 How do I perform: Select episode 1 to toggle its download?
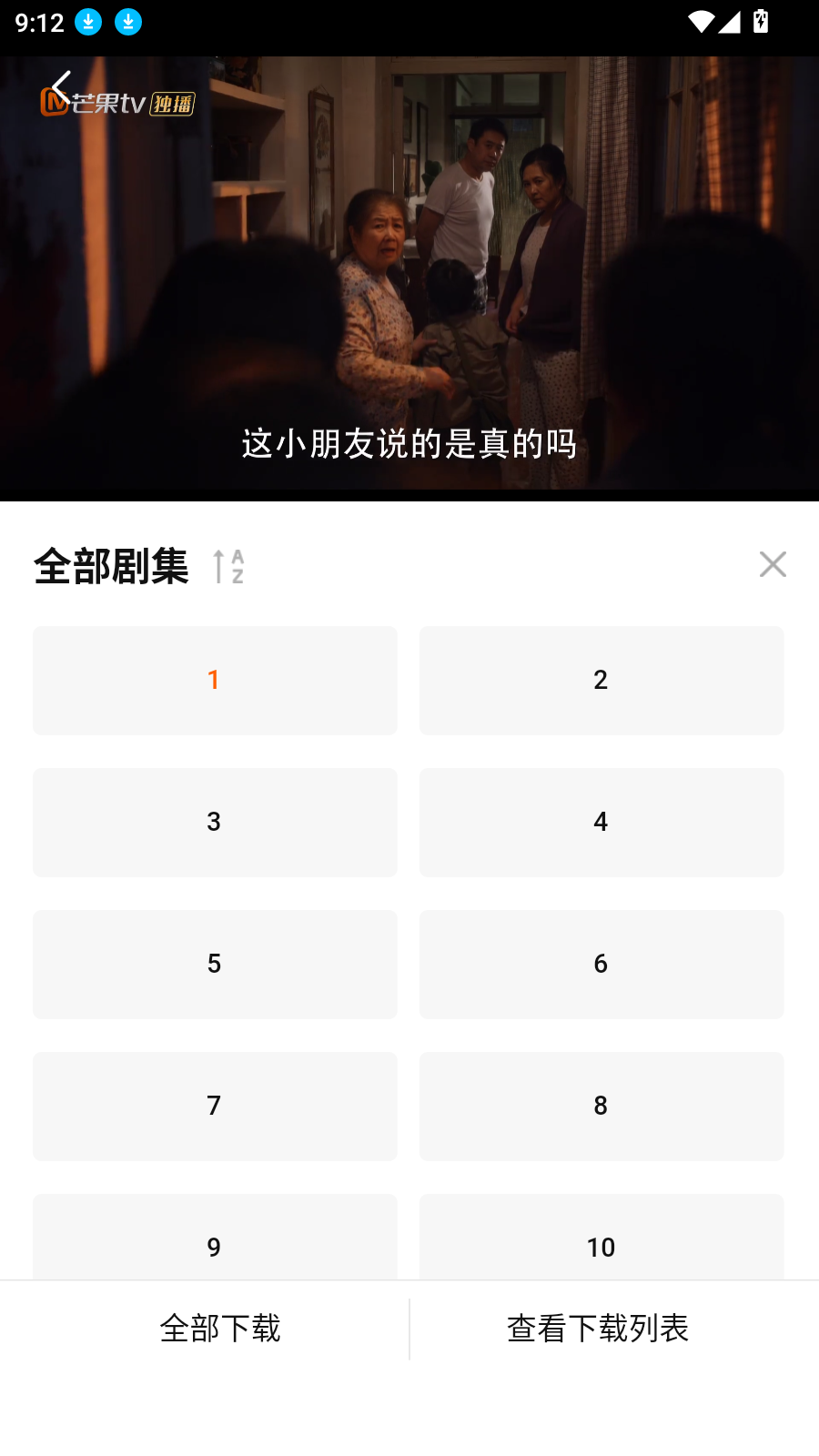(x=214, y=680)
